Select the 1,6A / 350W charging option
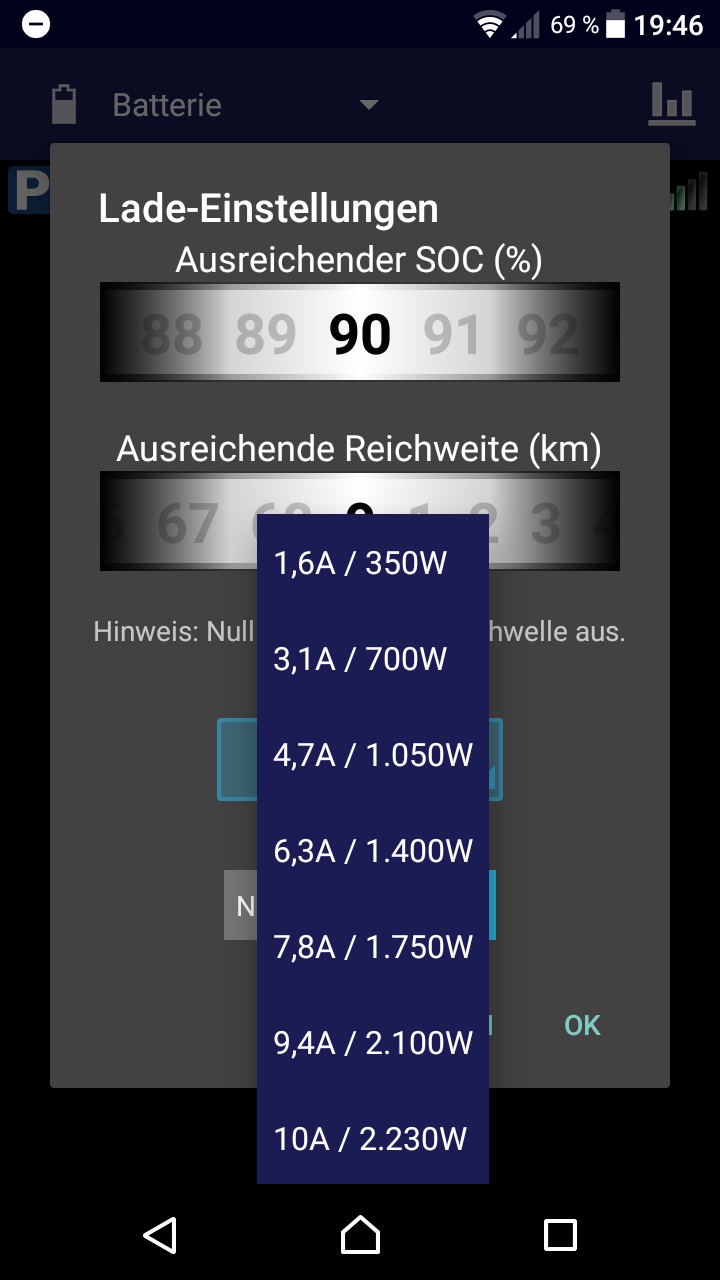Viewport: 720px width, 1280px height. 372,563
